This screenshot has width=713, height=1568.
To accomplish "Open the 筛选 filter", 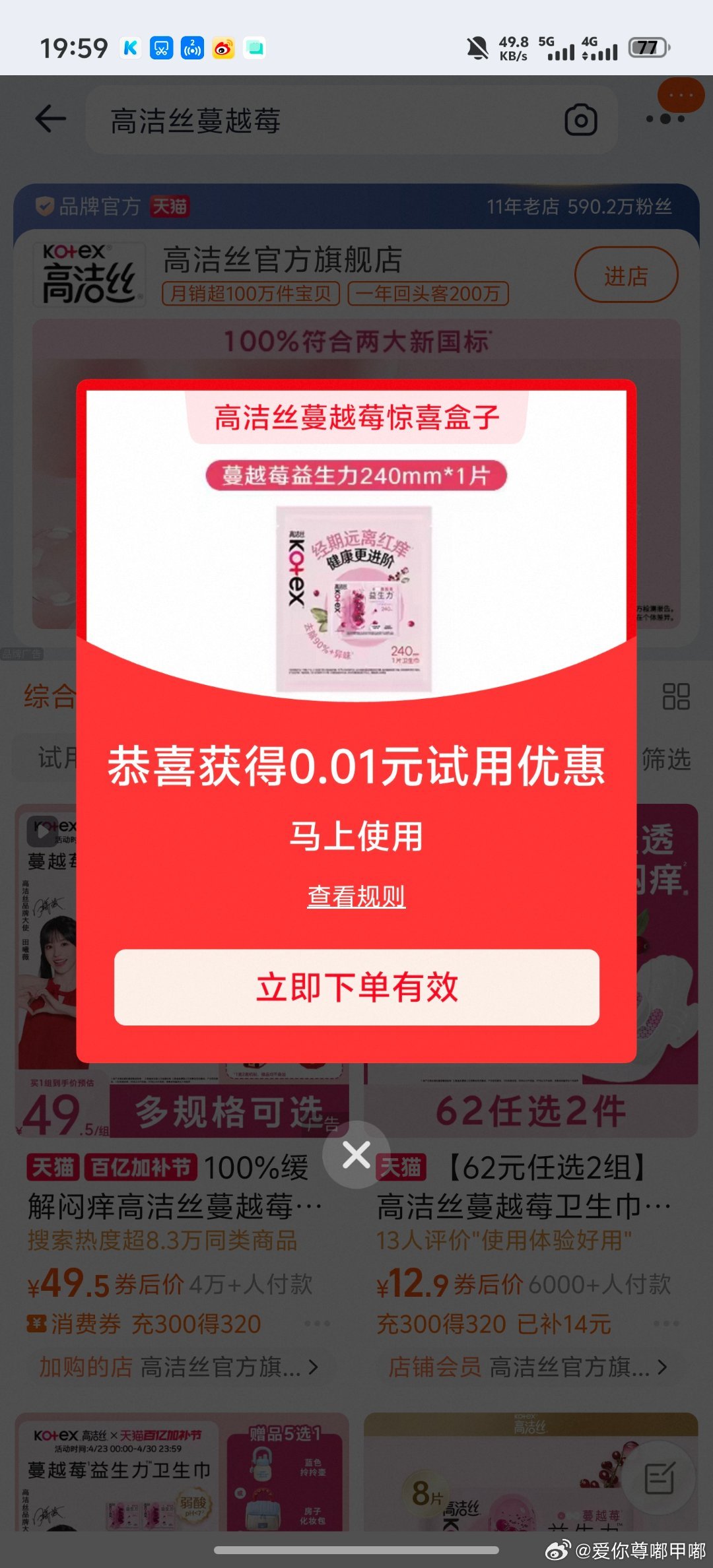I will point(667,759).
